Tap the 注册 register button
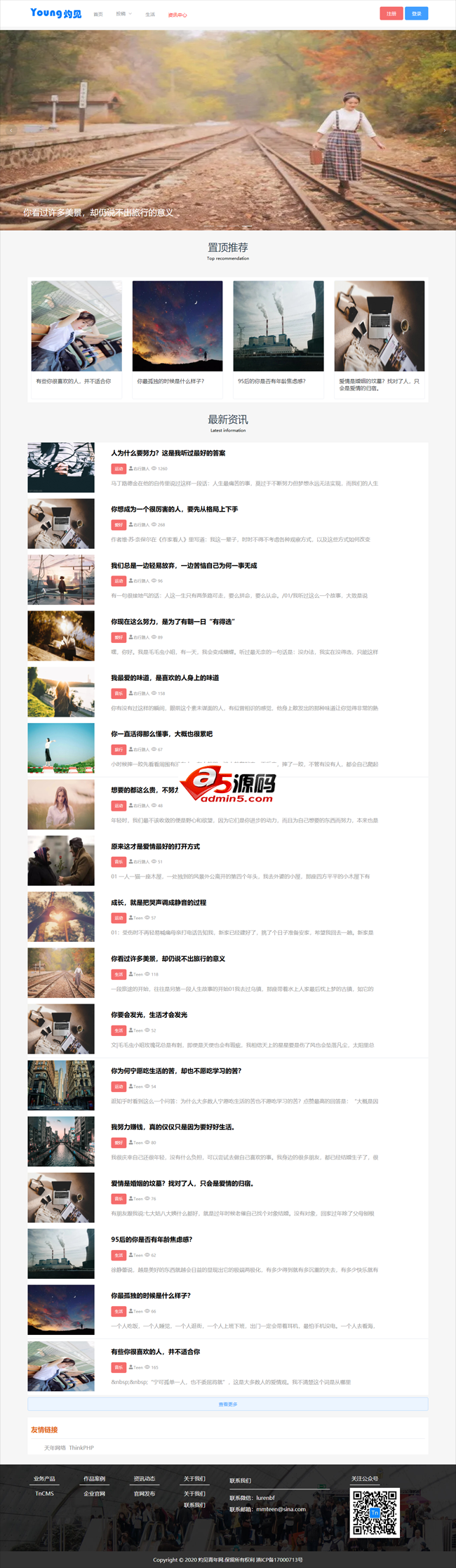 pos(391,13)
